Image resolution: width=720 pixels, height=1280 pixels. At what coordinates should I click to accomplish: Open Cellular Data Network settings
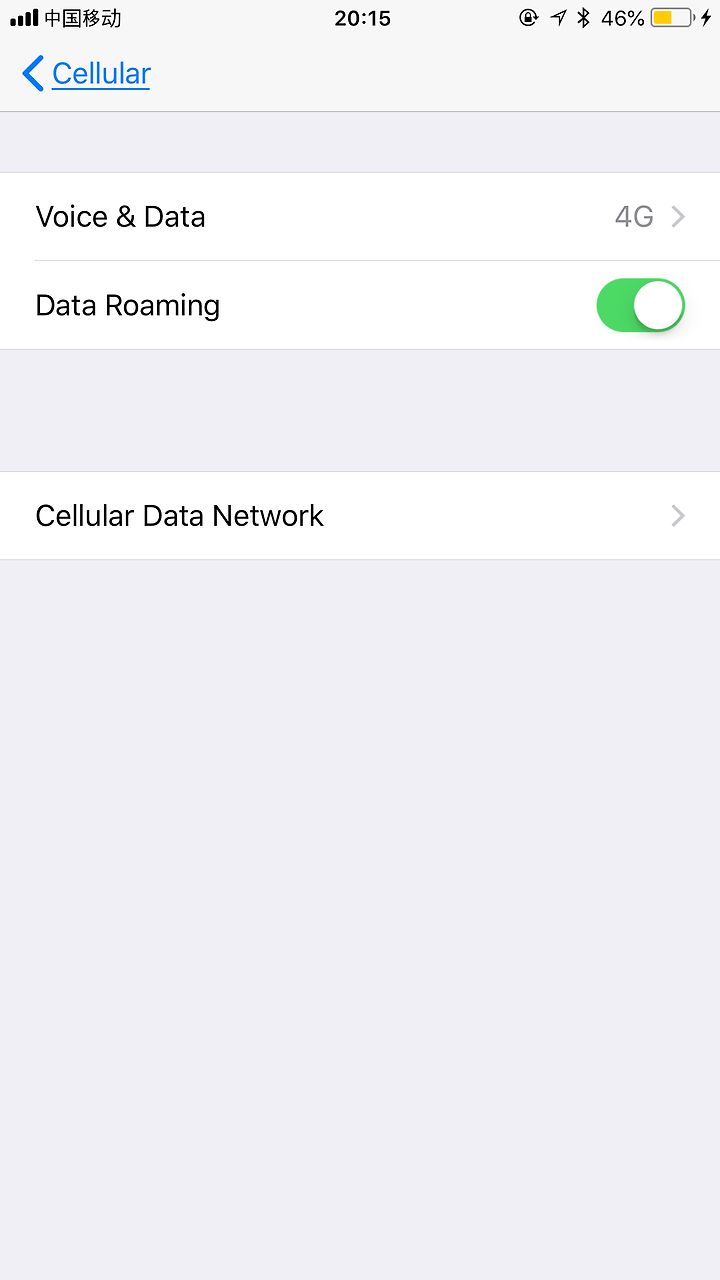click(360, 516)
